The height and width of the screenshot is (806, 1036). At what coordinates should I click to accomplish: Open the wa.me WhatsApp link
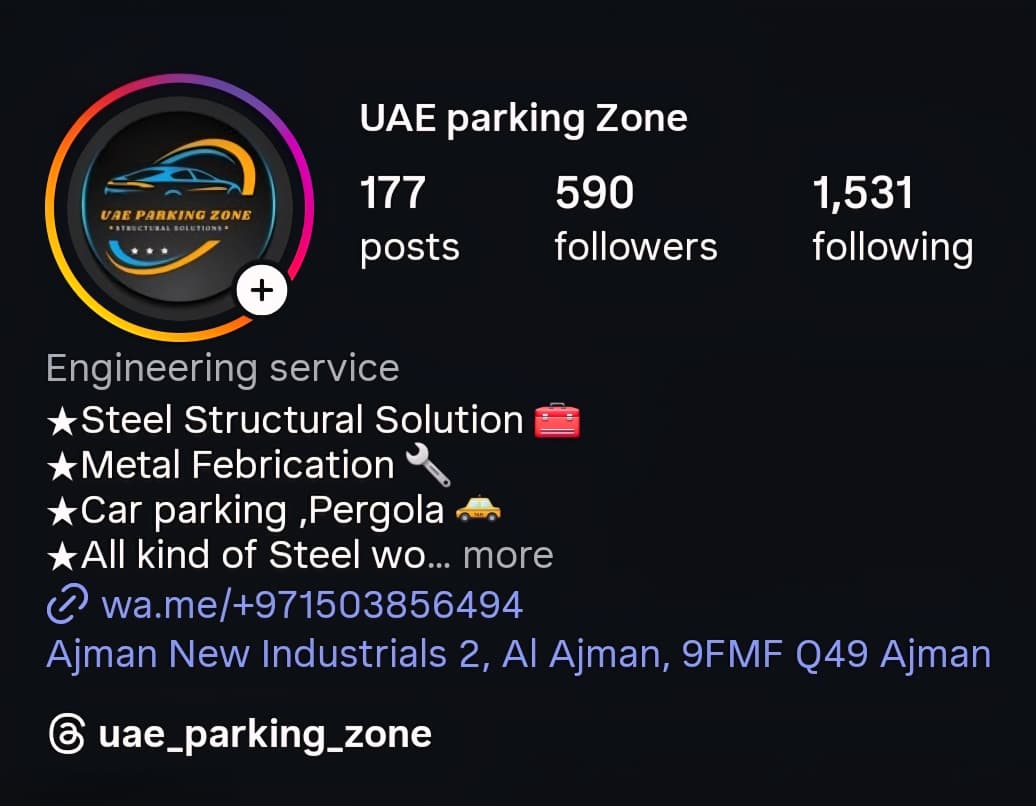[311, 604]
